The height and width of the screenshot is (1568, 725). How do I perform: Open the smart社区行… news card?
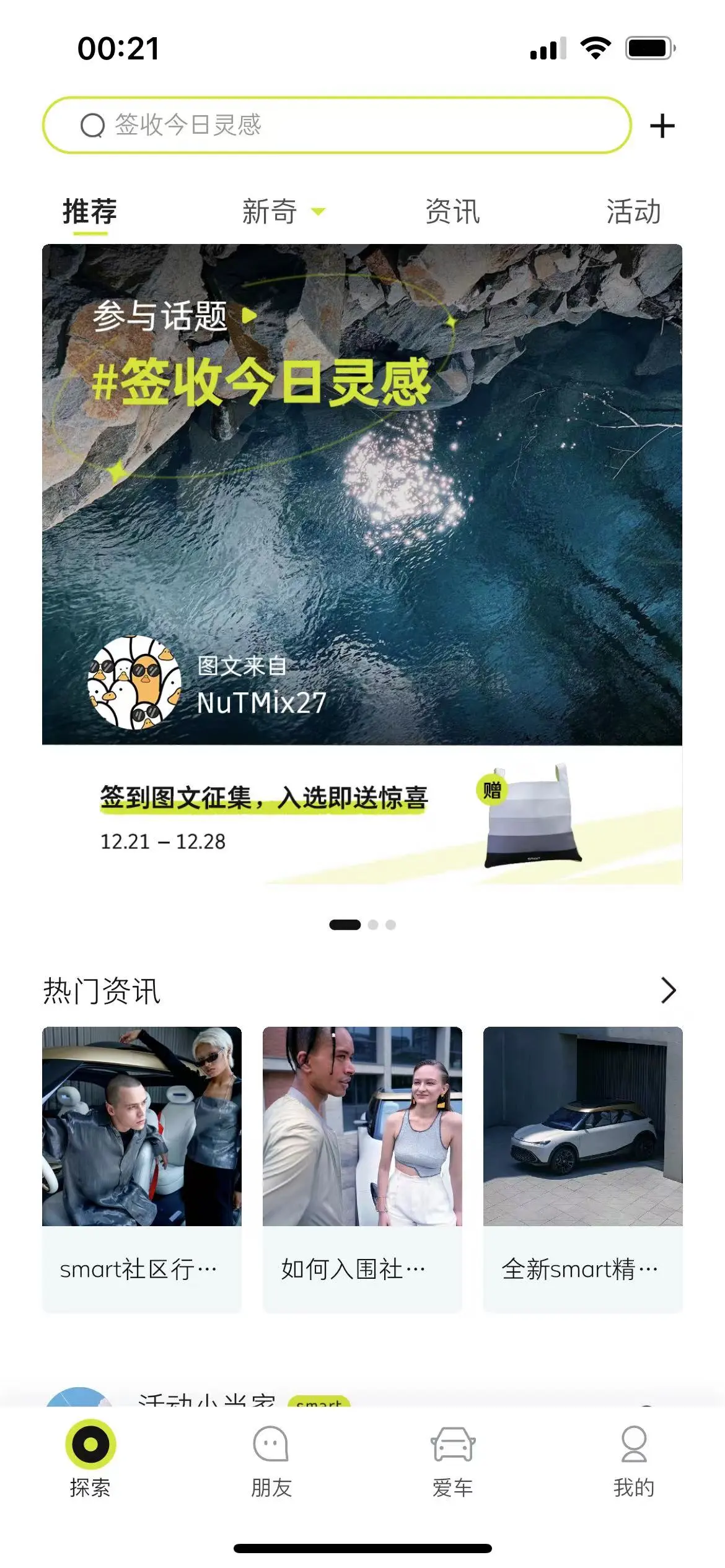(141, 1167)
